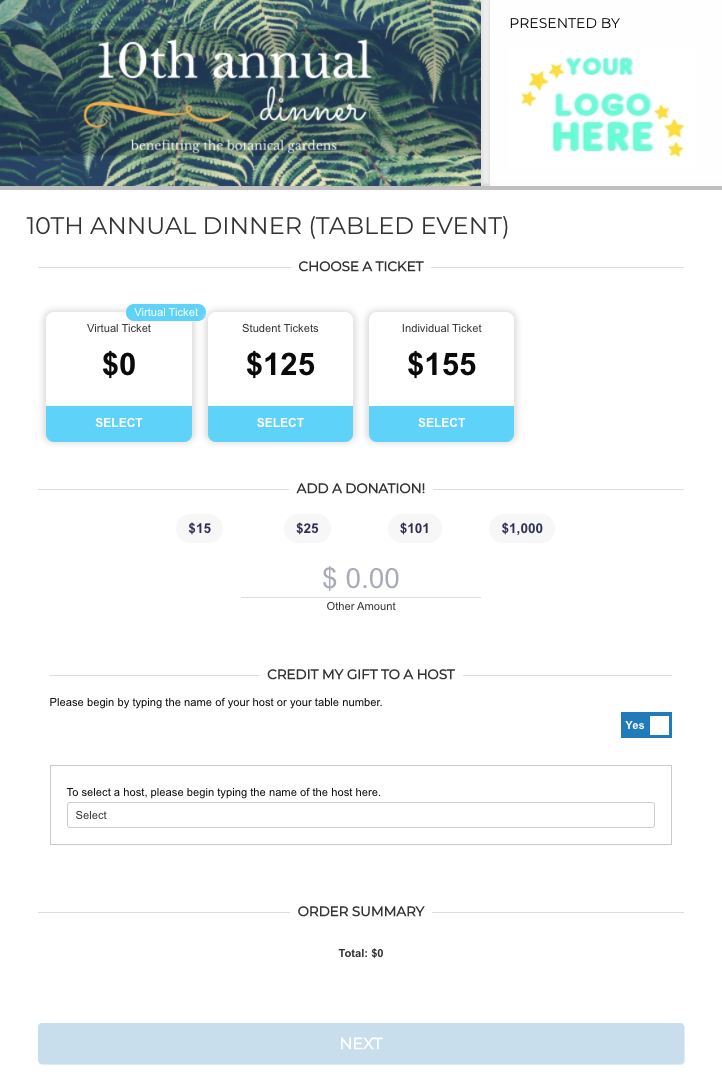Continue with the Next button
Viewport: 722px width, 1085px height.
(361, 1043)
